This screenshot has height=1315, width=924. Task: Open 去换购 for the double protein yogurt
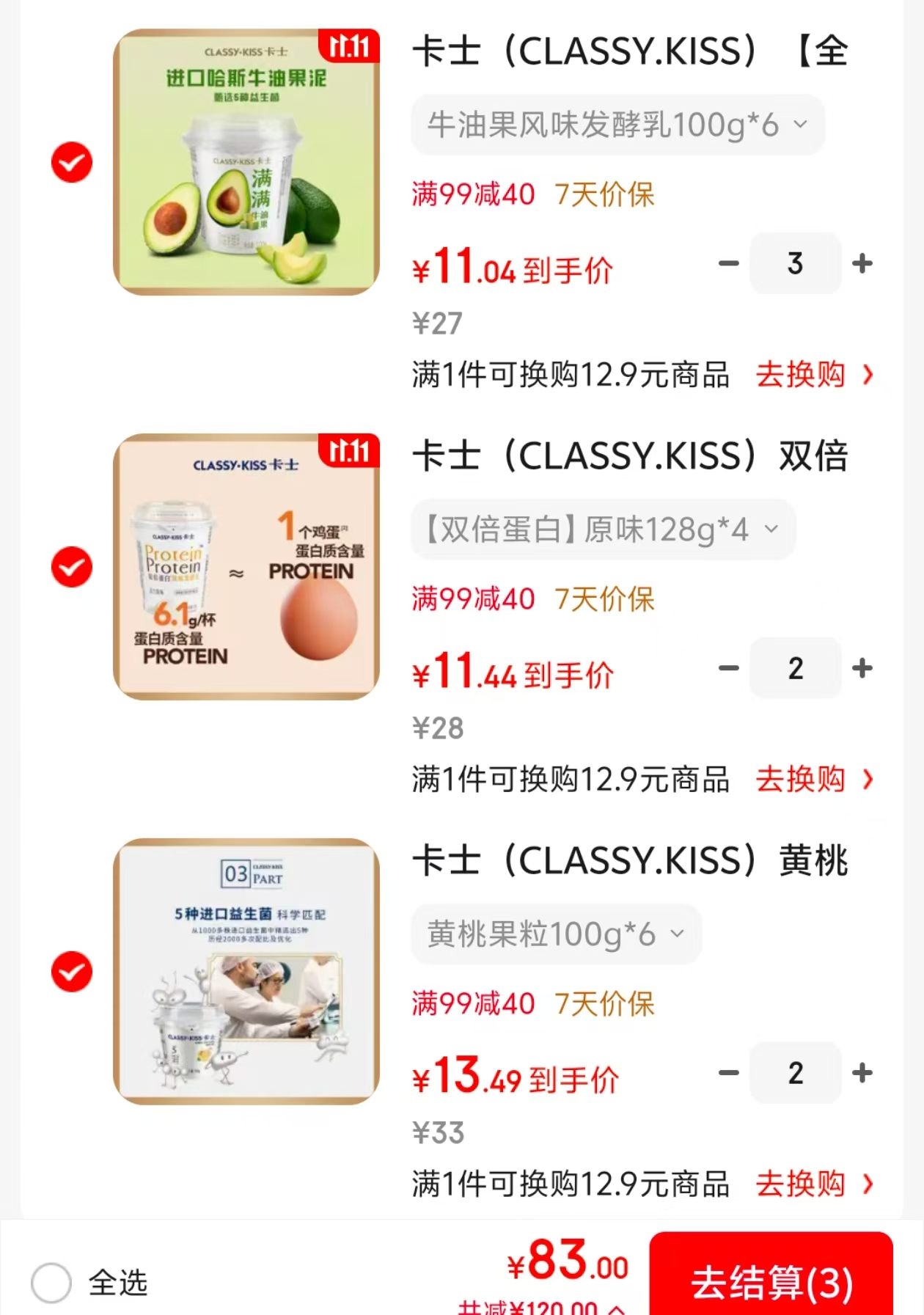814,779
